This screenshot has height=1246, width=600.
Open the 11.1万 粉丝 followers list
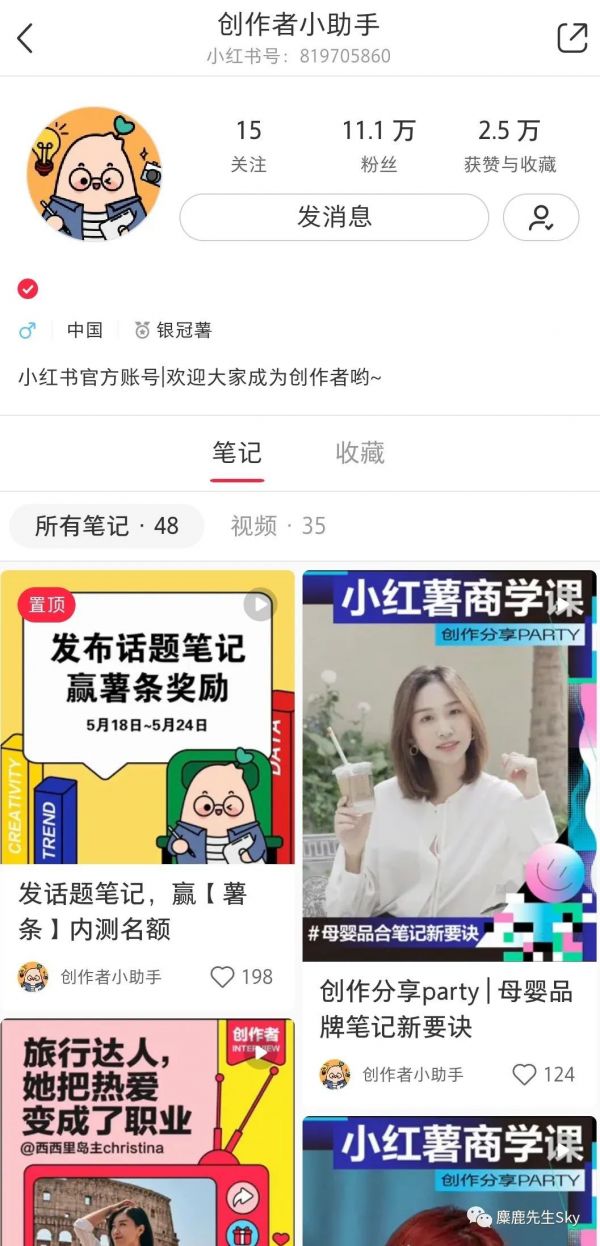tap(378, 145)
